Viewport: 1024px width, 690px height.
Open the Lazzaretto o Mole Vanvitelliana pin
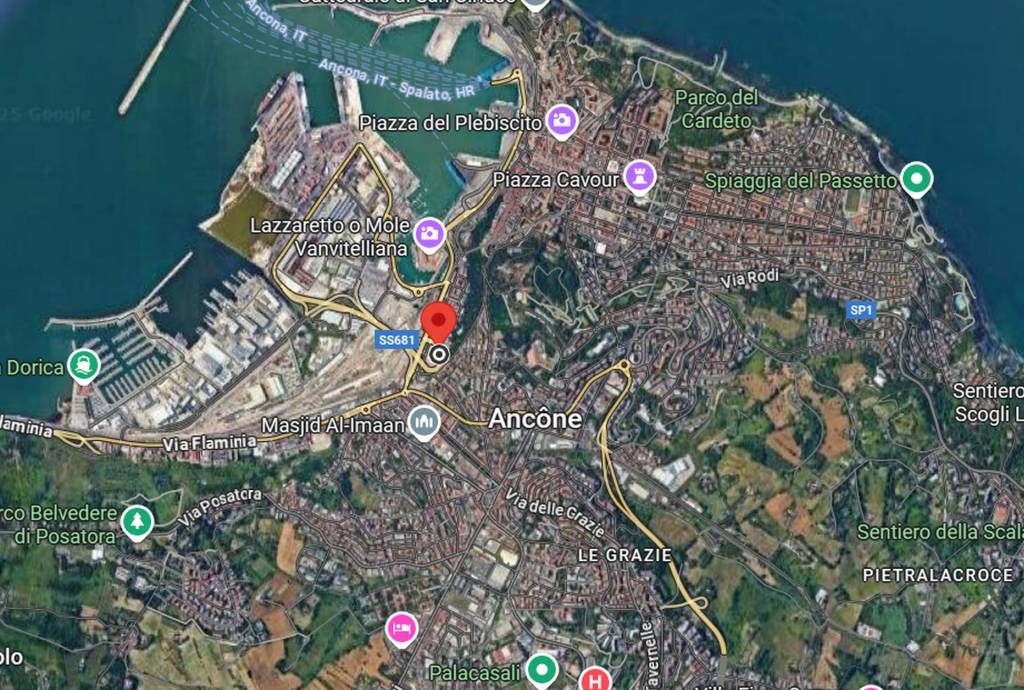pyautogui.click(x=430, y=234)
